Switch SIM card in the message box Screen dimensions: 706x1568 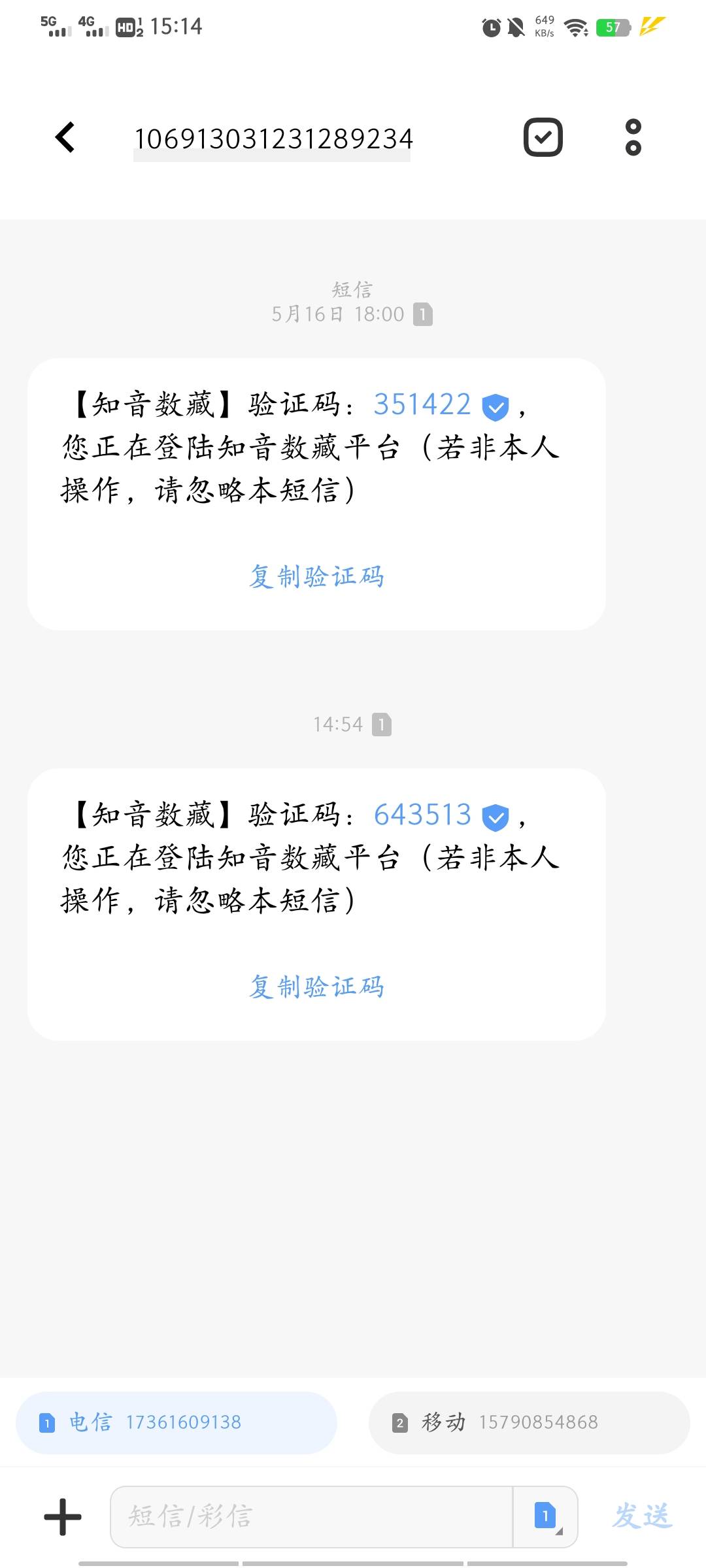546,1516
